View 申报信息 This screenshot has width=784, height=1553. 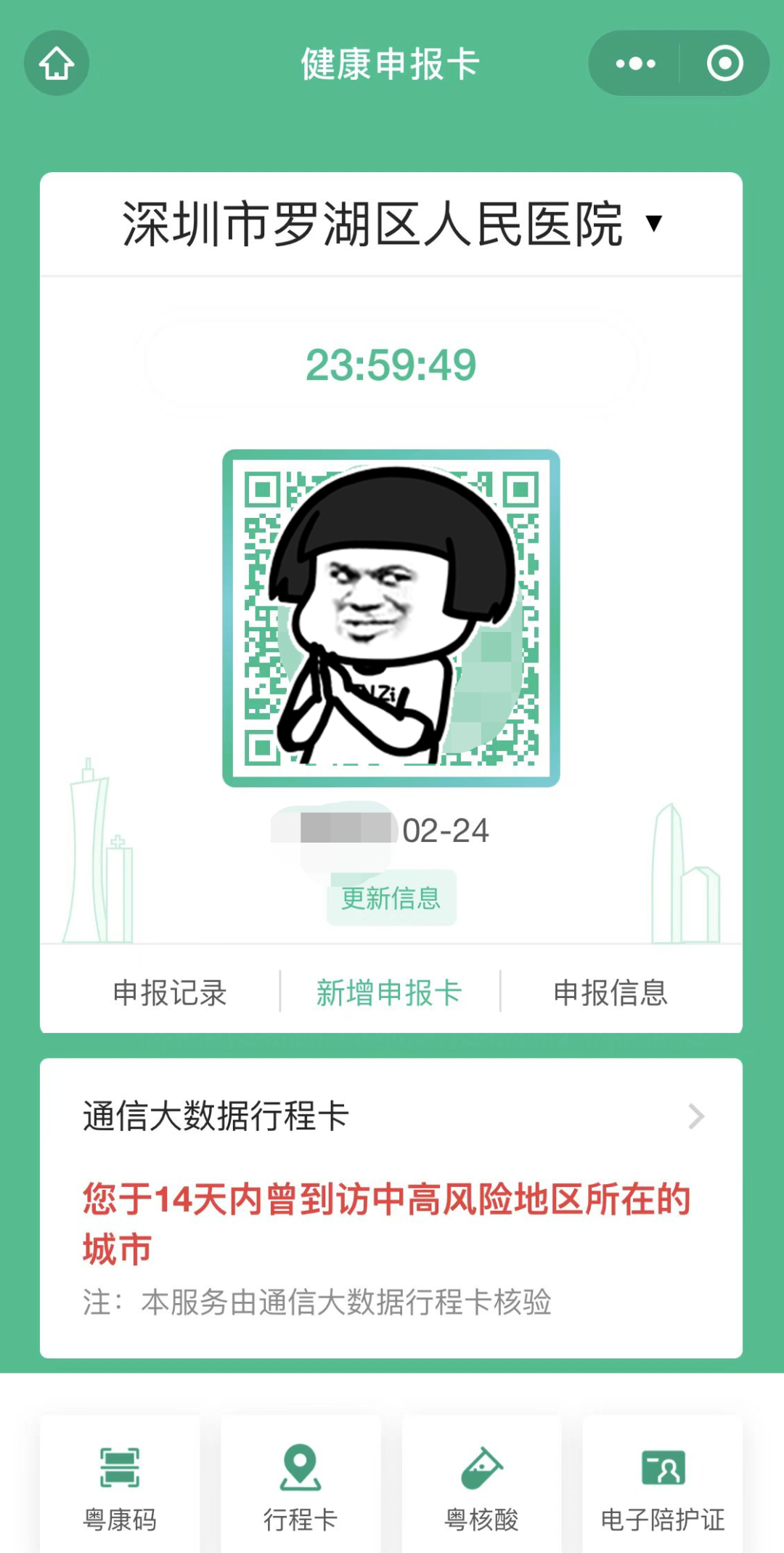(611, 992)
